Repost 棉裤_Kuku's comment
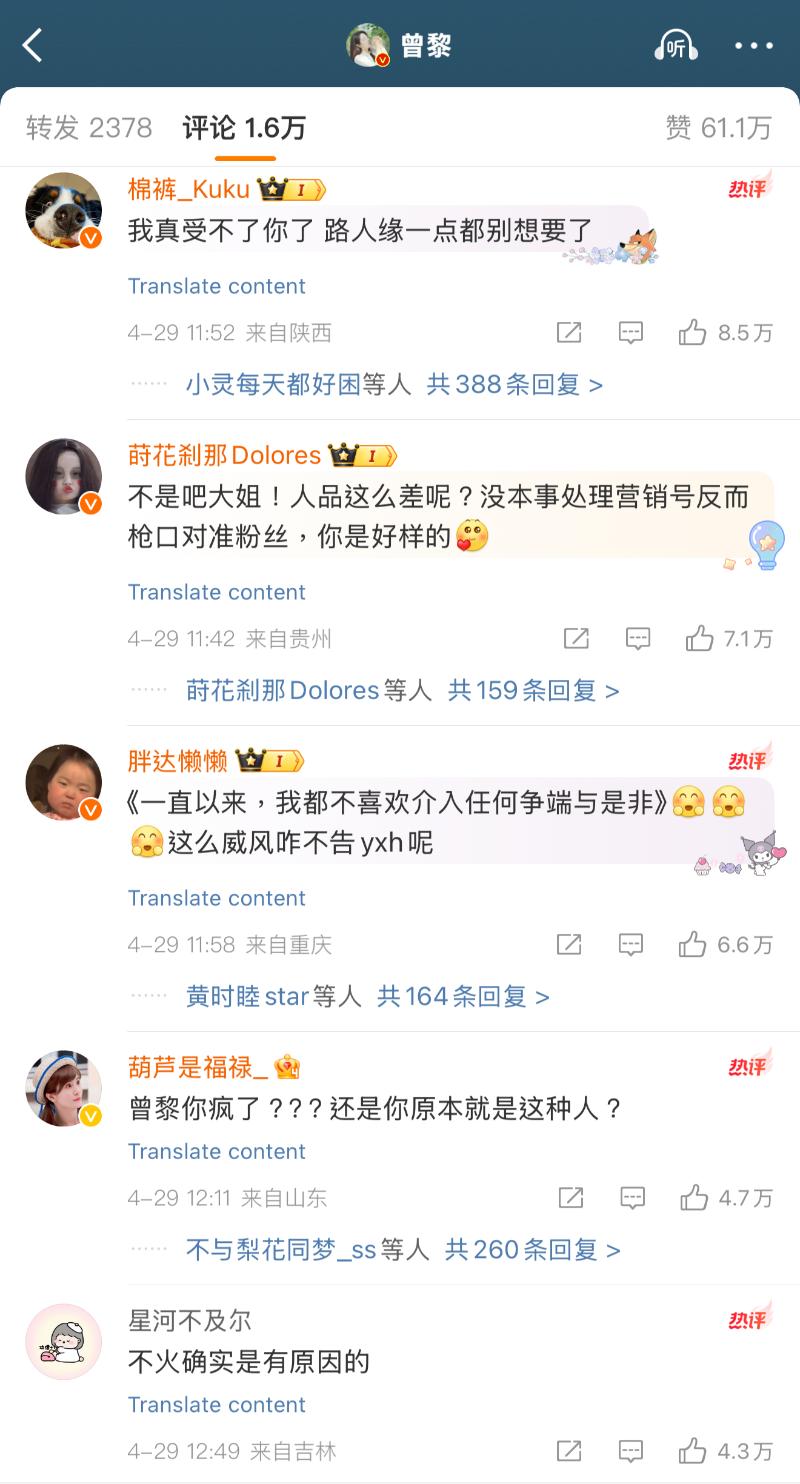 click(x=569, y=333)
